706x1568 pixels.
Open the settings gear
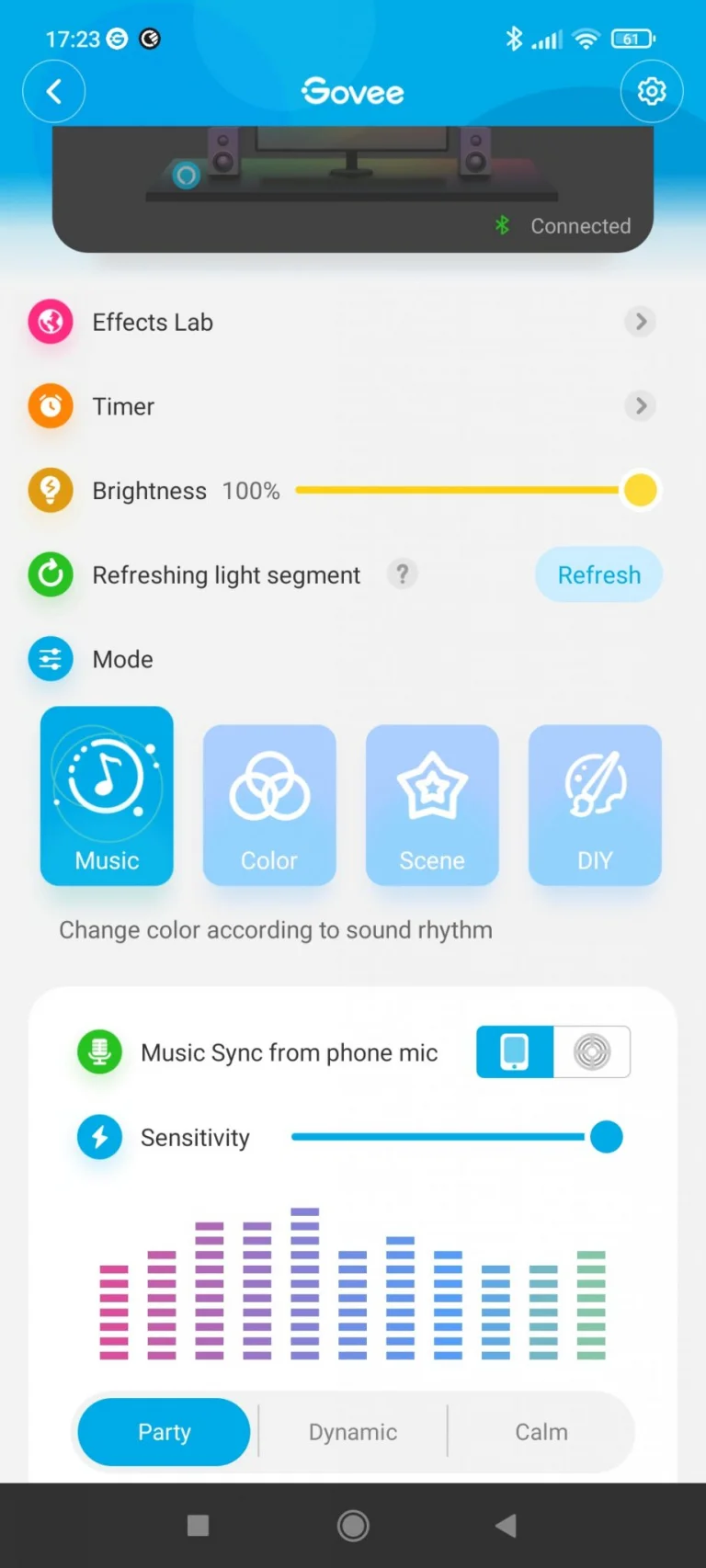click(x=652, y=91)
